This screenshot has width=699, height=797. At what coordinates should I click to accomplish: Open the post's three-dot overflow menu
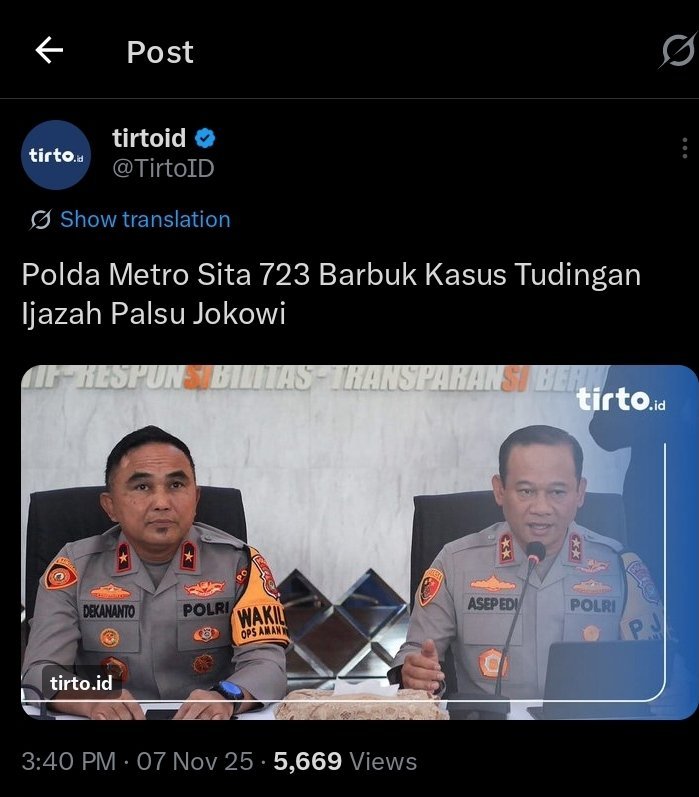click(684, 149)
